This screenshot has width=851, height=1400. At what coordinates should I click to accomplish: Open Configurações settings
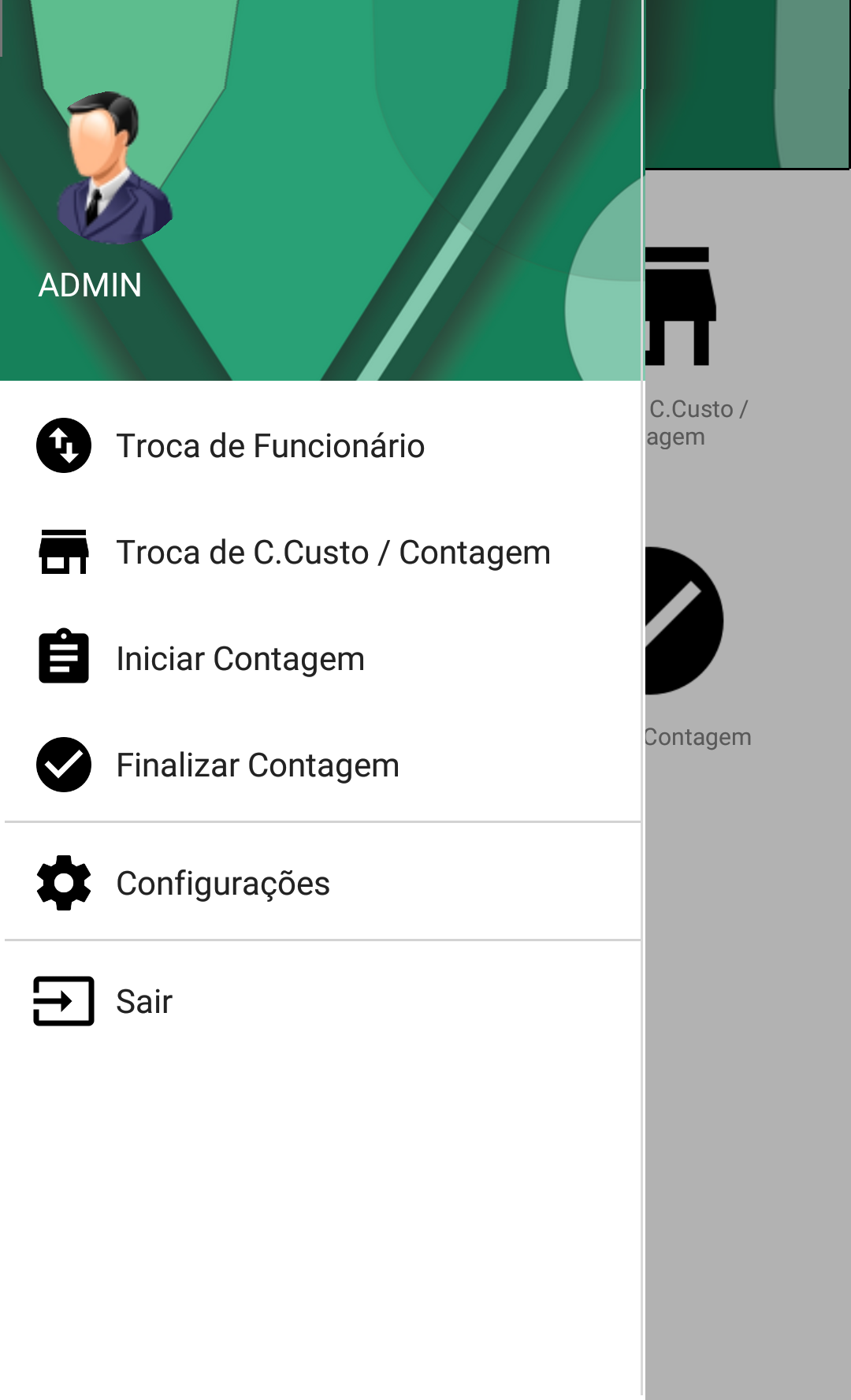point(223,884)
